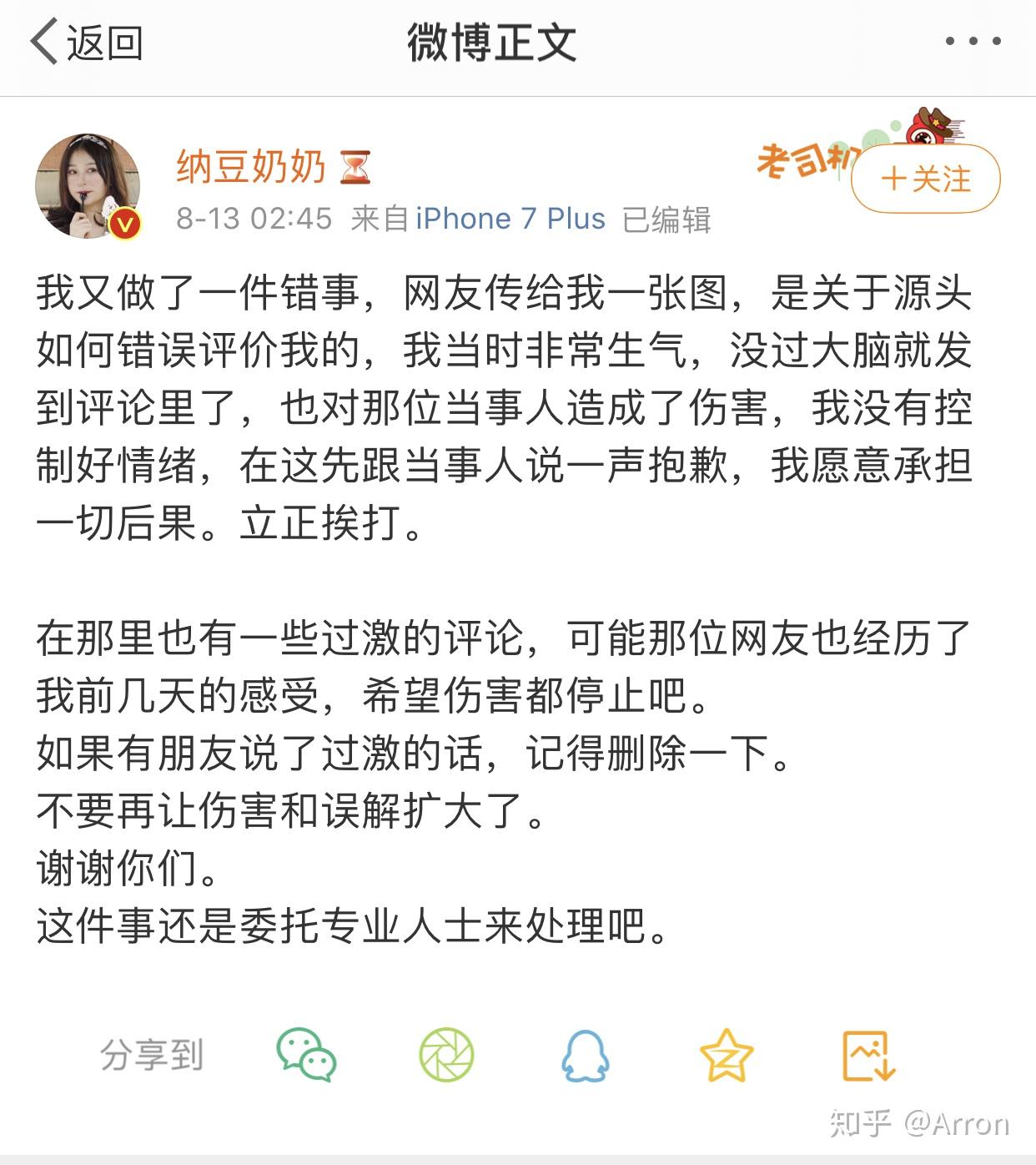Add the post to favorites via star icon
Screen dimensions: 1036x1165
click(x=727, y=1055)
